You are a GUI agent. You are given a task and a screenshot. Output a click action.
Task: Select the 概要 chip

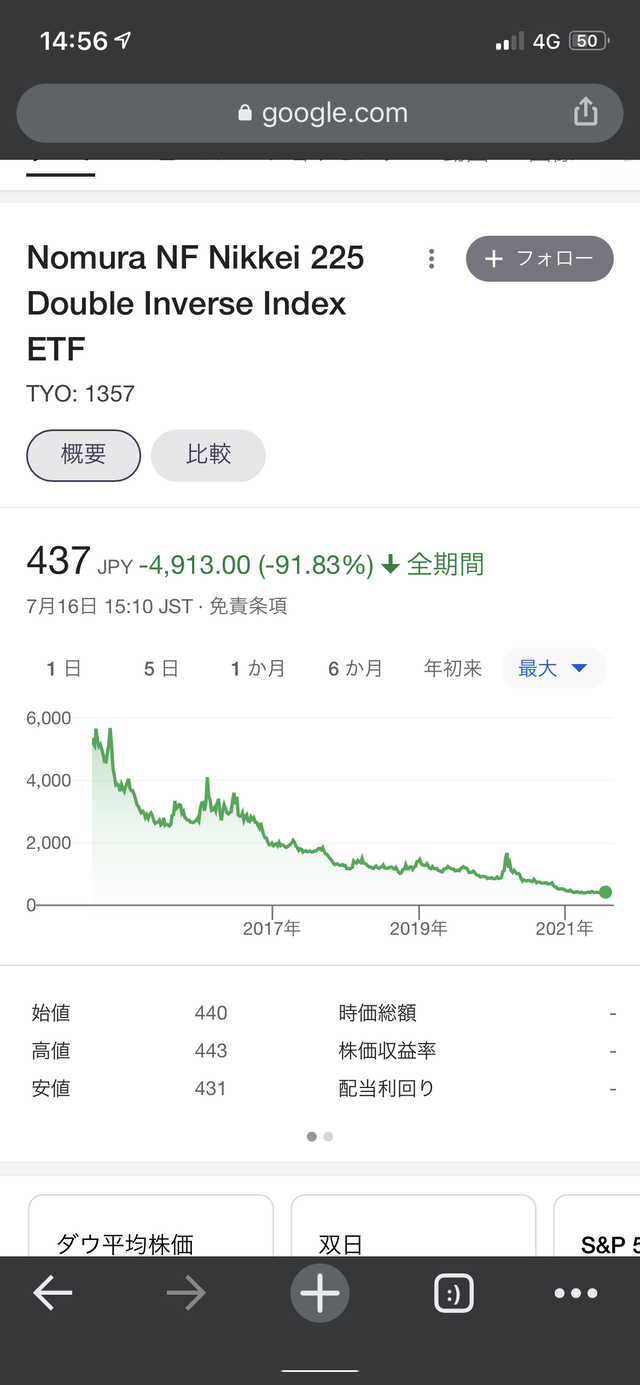(83, 455)
